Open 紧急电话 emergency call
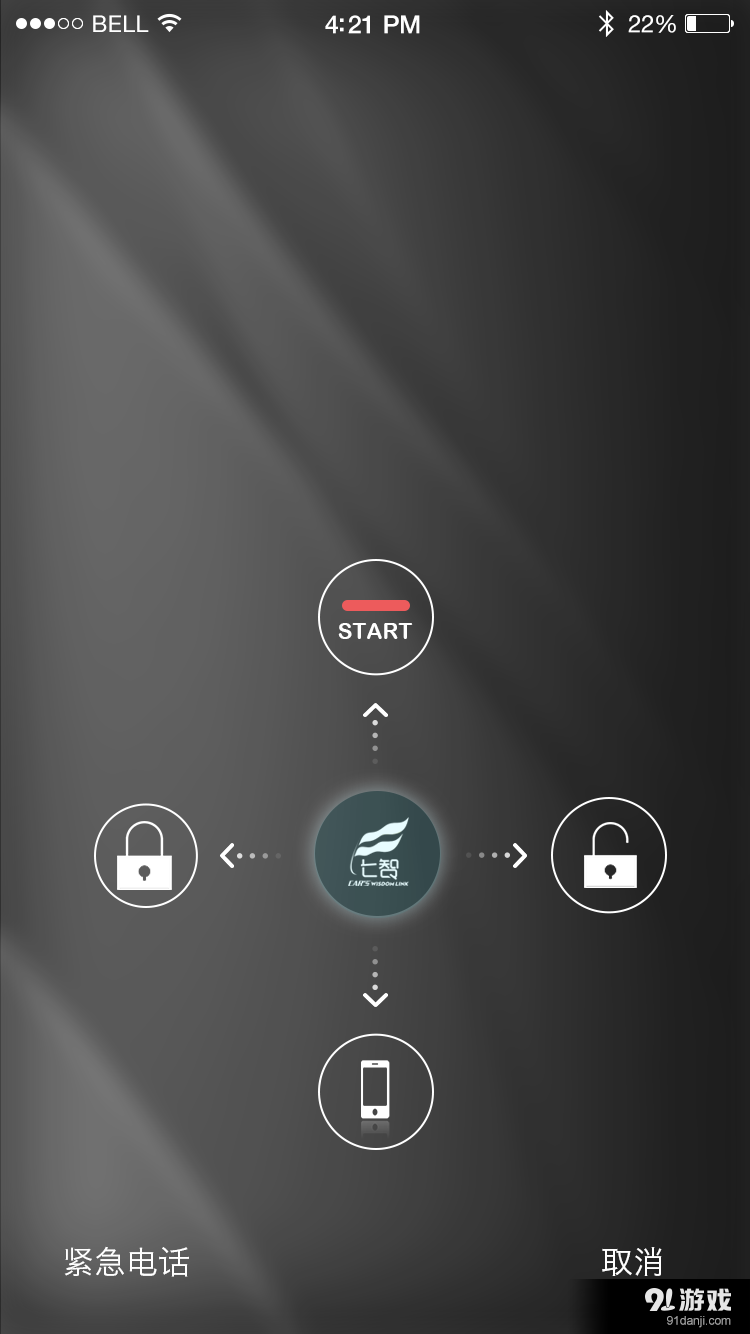This screenshot has width=750, height=1334. tap(127, 1262)
